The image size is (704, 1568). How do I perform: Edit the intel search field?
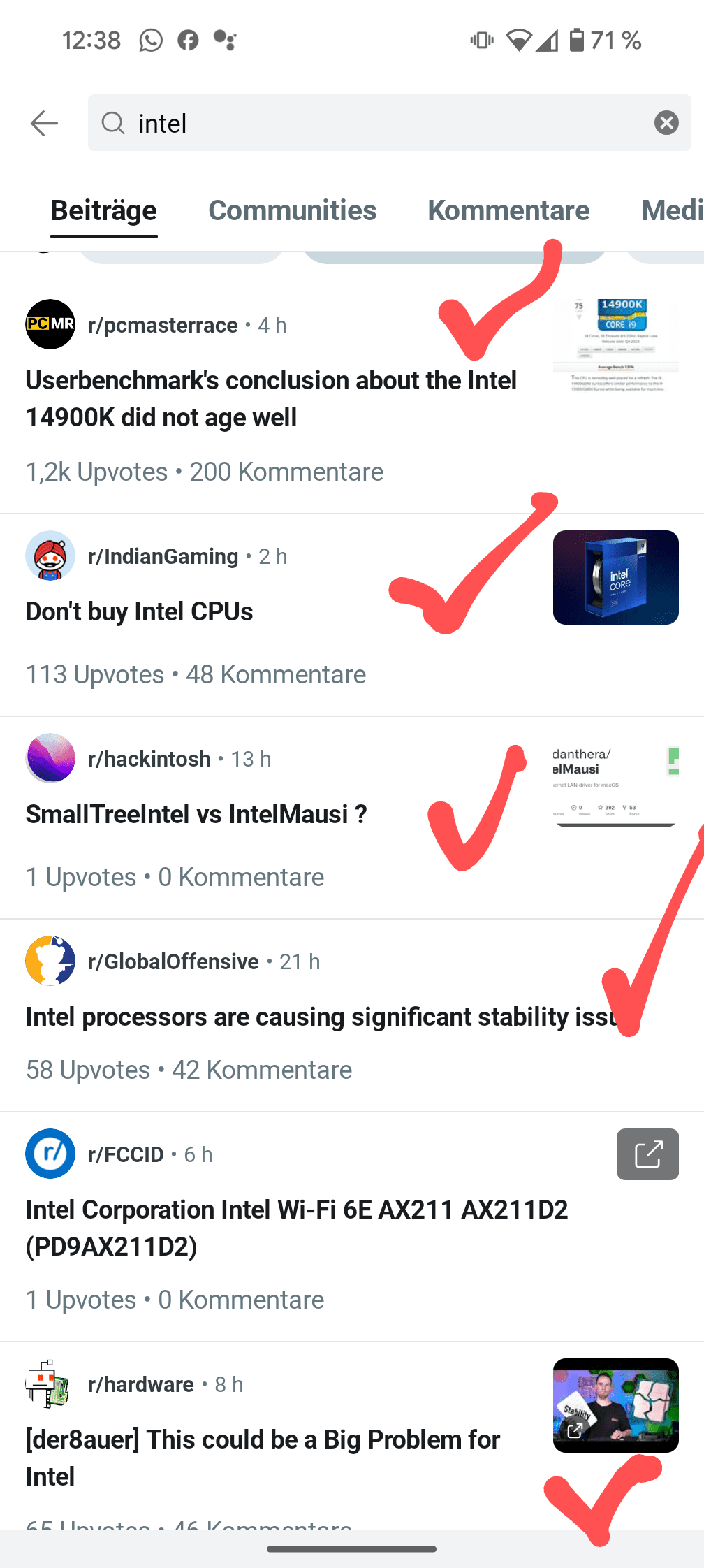pos(377,123)
